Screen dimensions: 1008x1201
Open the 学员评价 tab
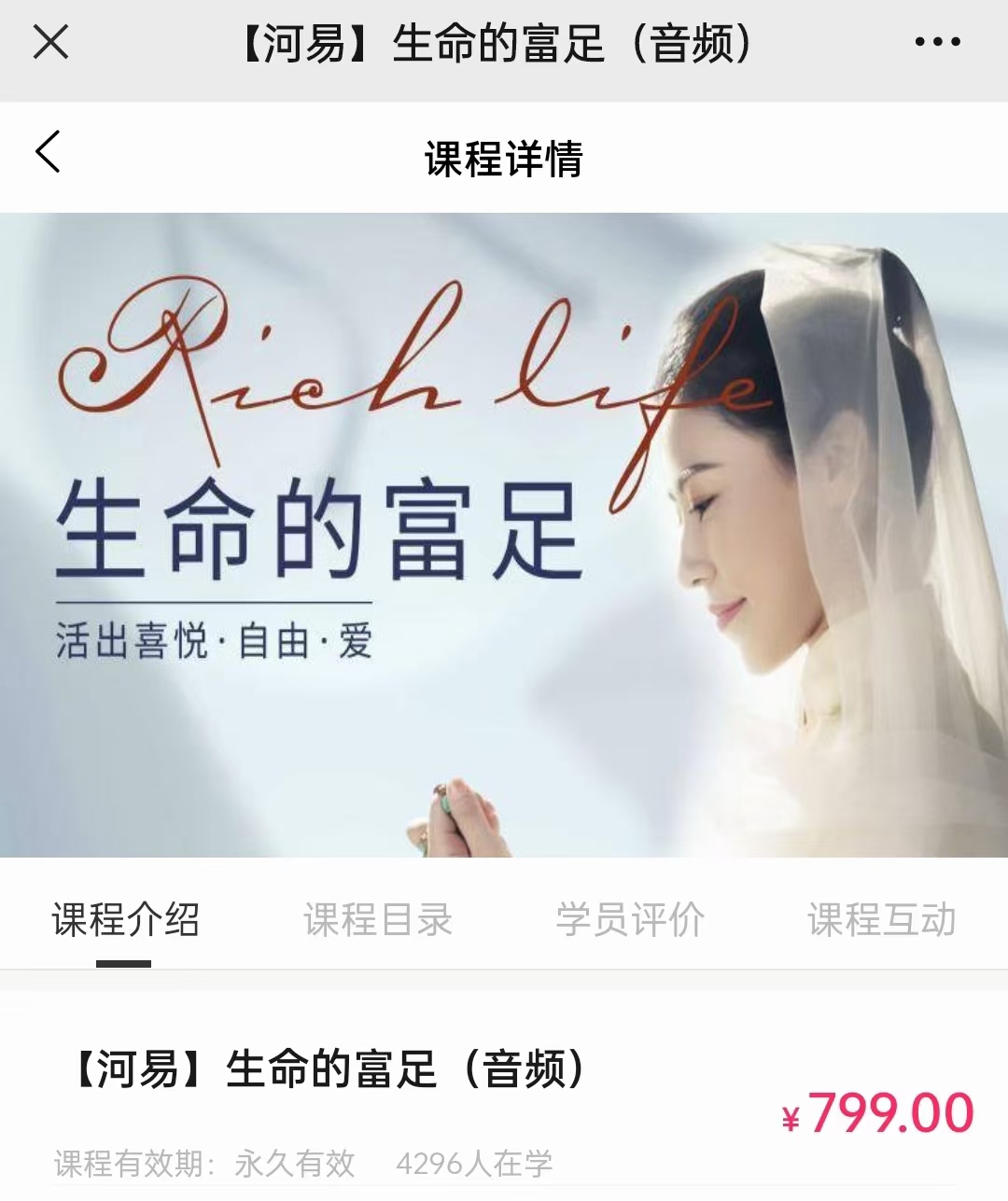coord(630,920)
